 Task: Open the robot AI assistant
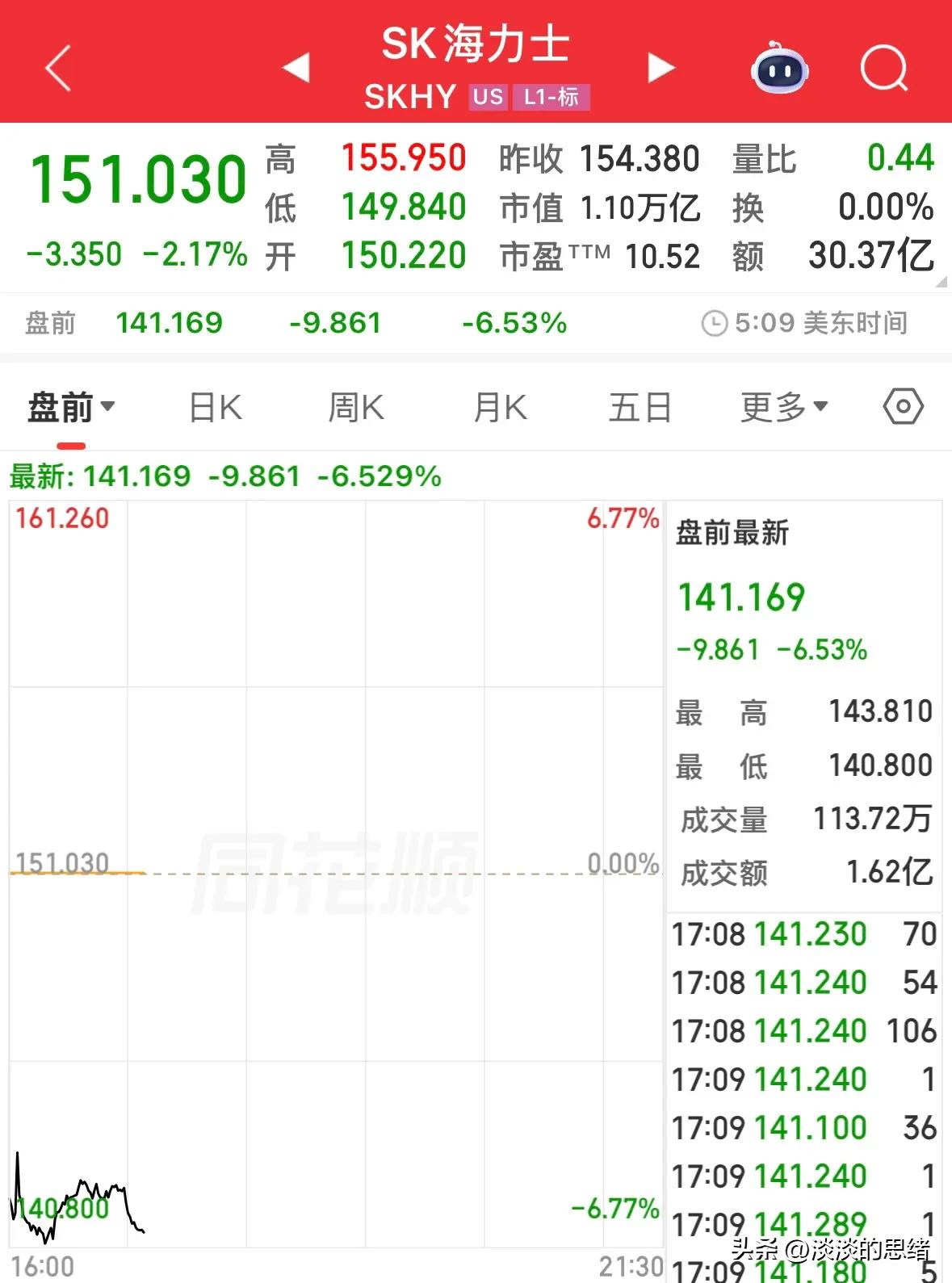pyautogui.click(x=779, y=68)
